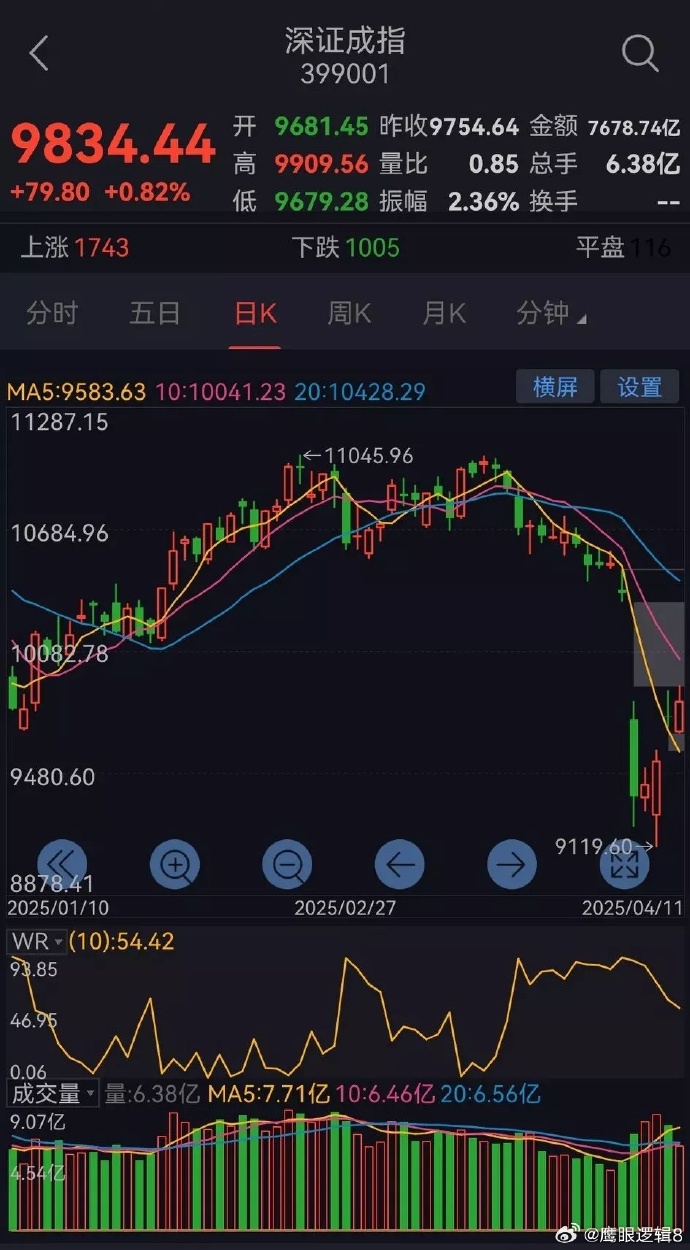Open the 成交量 indicator dropdown
This screenshot has width=690, height=1250.
coord(53,1093)
